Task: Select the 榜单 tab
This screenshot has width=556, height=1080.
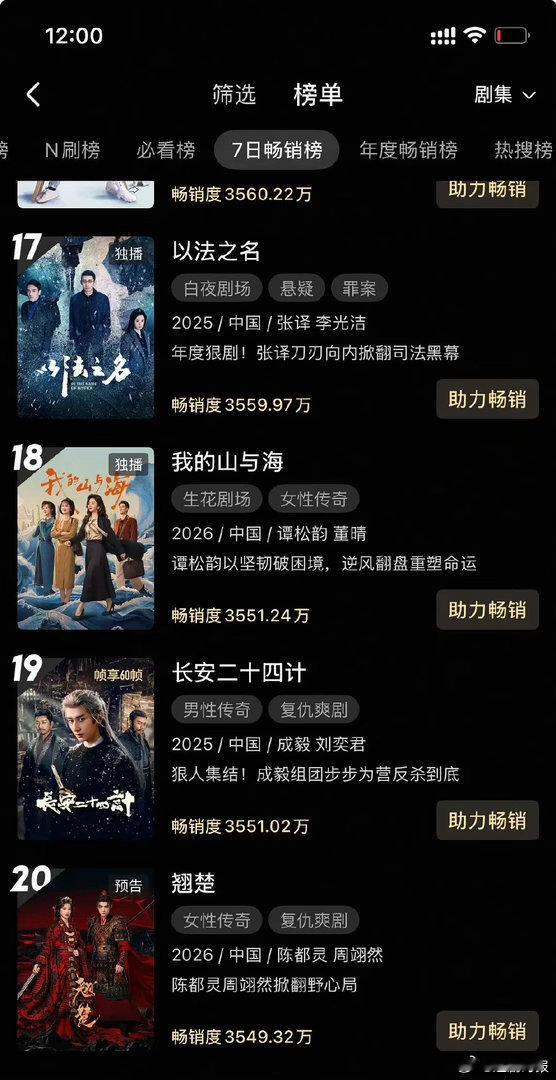Action: tap(318, 95)
